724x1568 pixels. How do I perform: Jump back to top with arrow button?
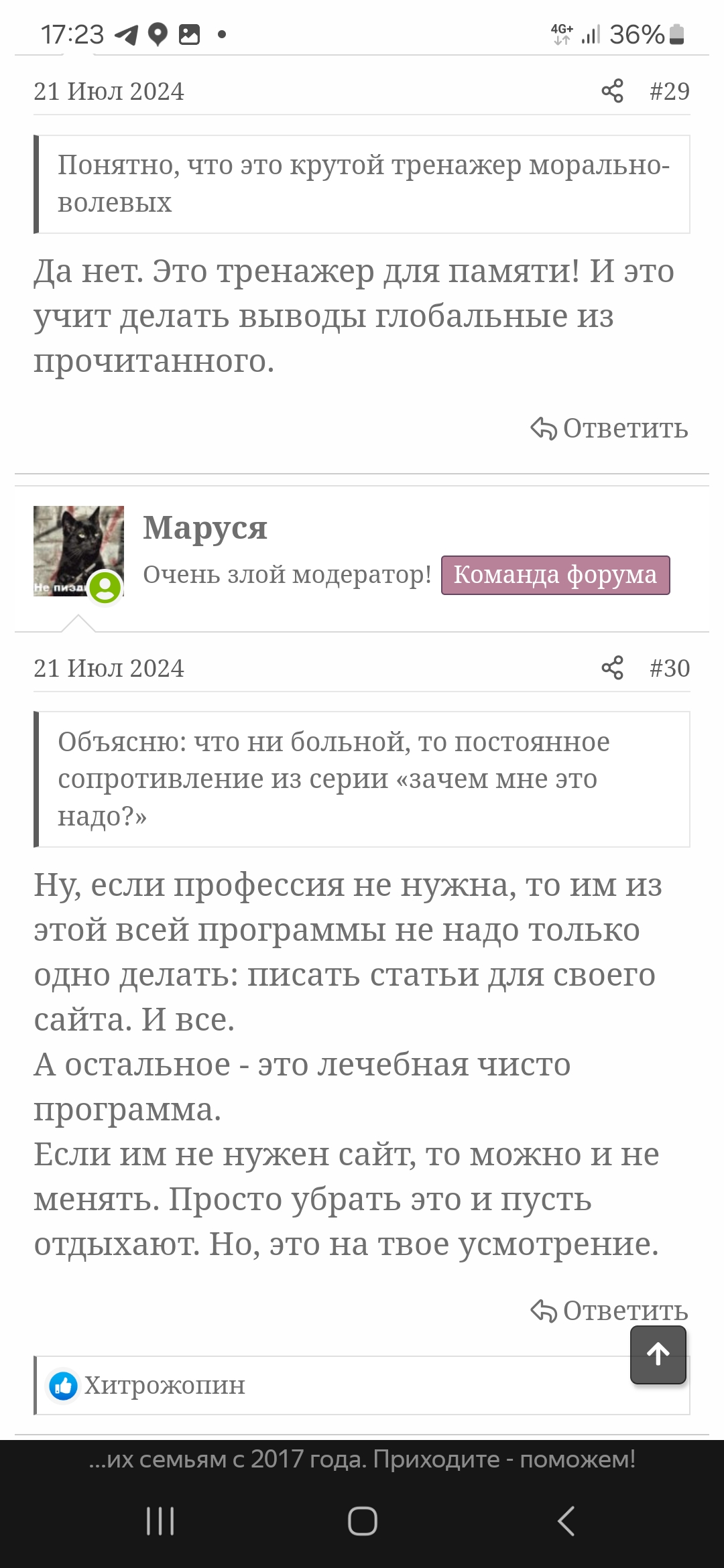coord(658,1354)
